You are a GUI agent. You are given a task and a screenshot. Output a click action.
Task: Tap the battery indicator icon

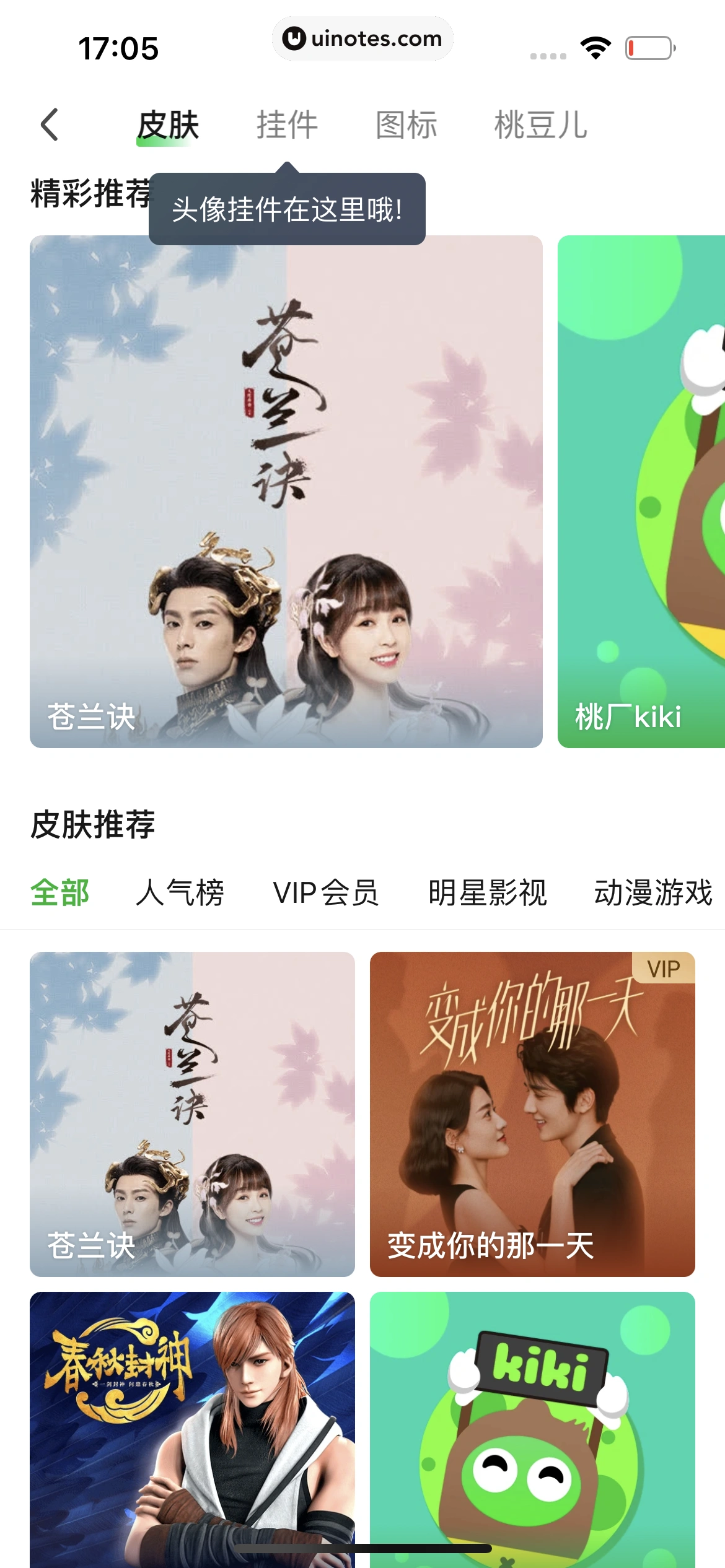(x=647, y=46)
